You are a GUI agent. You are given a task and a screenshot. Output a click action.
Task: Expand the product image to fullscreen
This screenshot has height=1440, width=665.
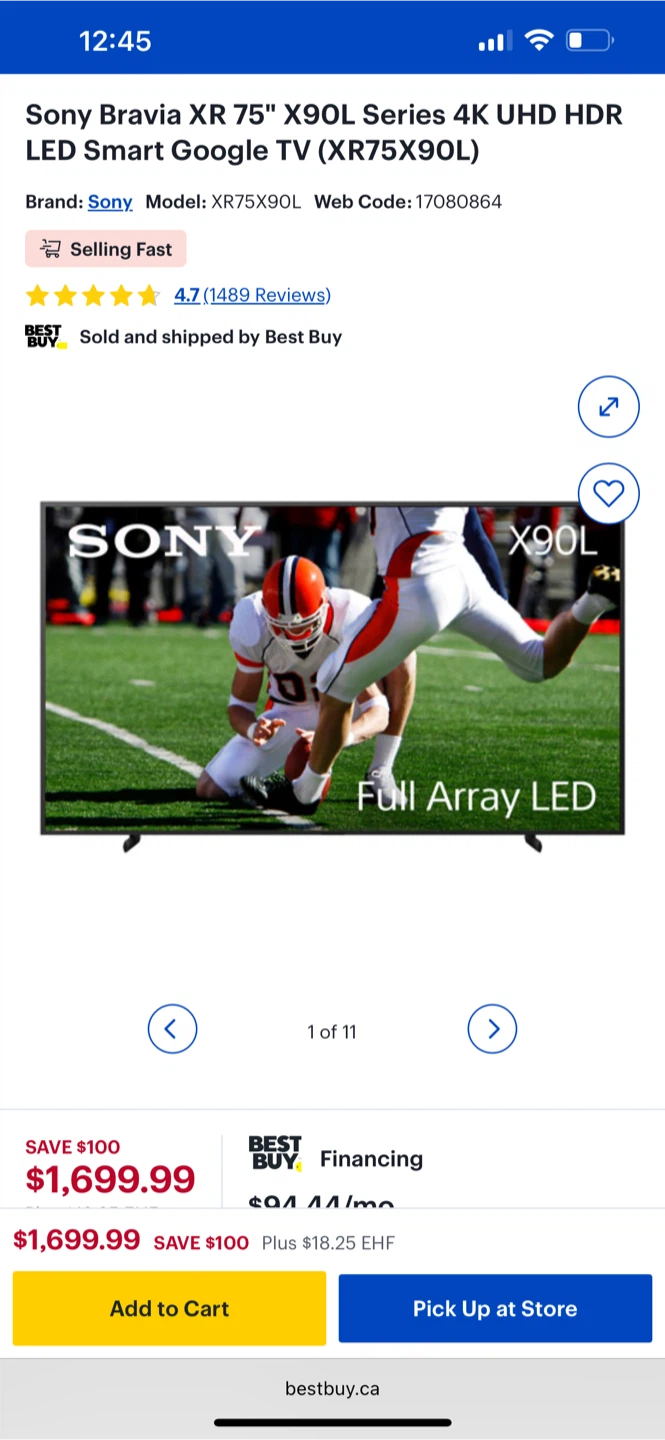pos(608,407)
